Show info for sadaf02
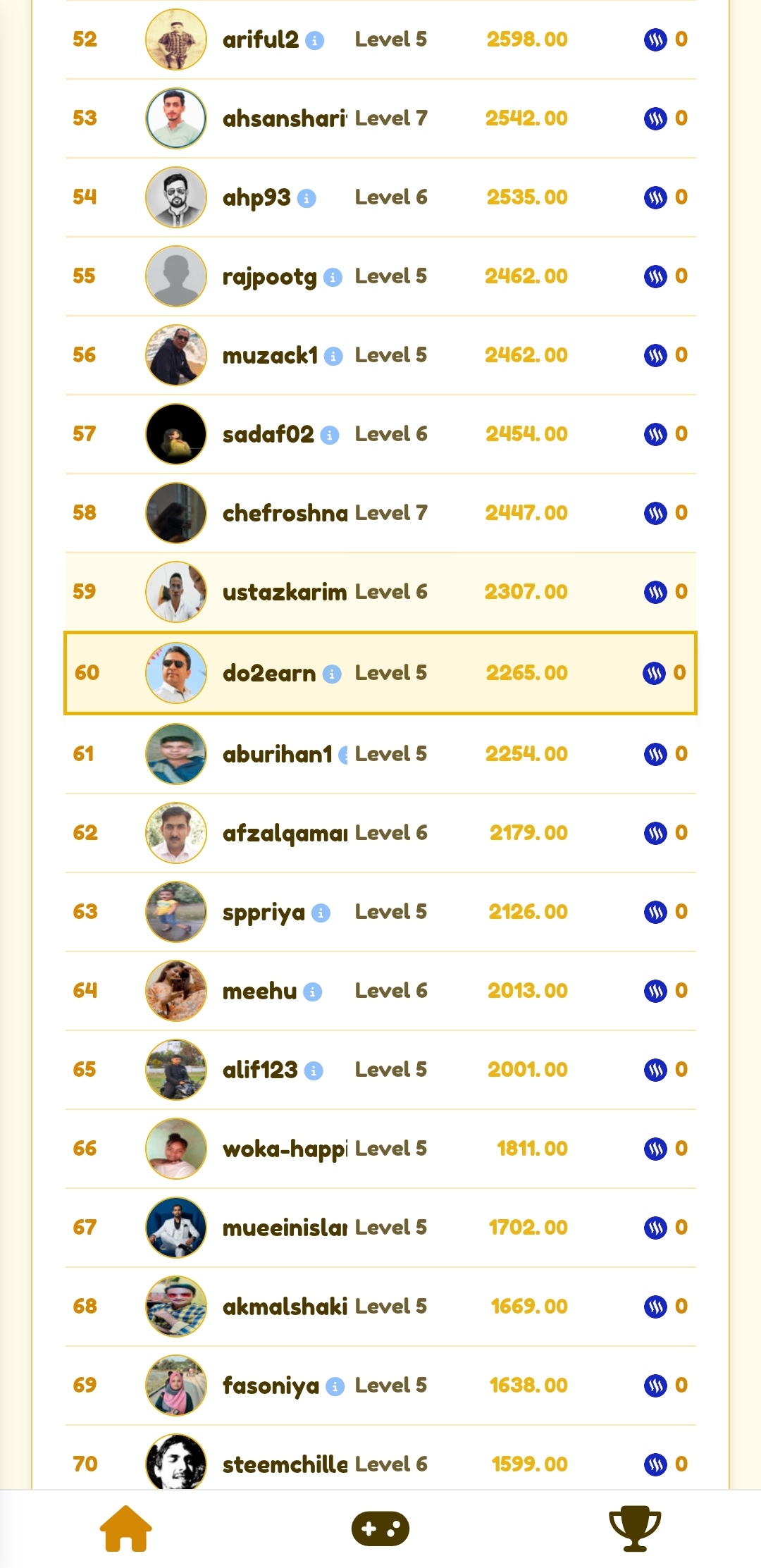 (330, 436)
